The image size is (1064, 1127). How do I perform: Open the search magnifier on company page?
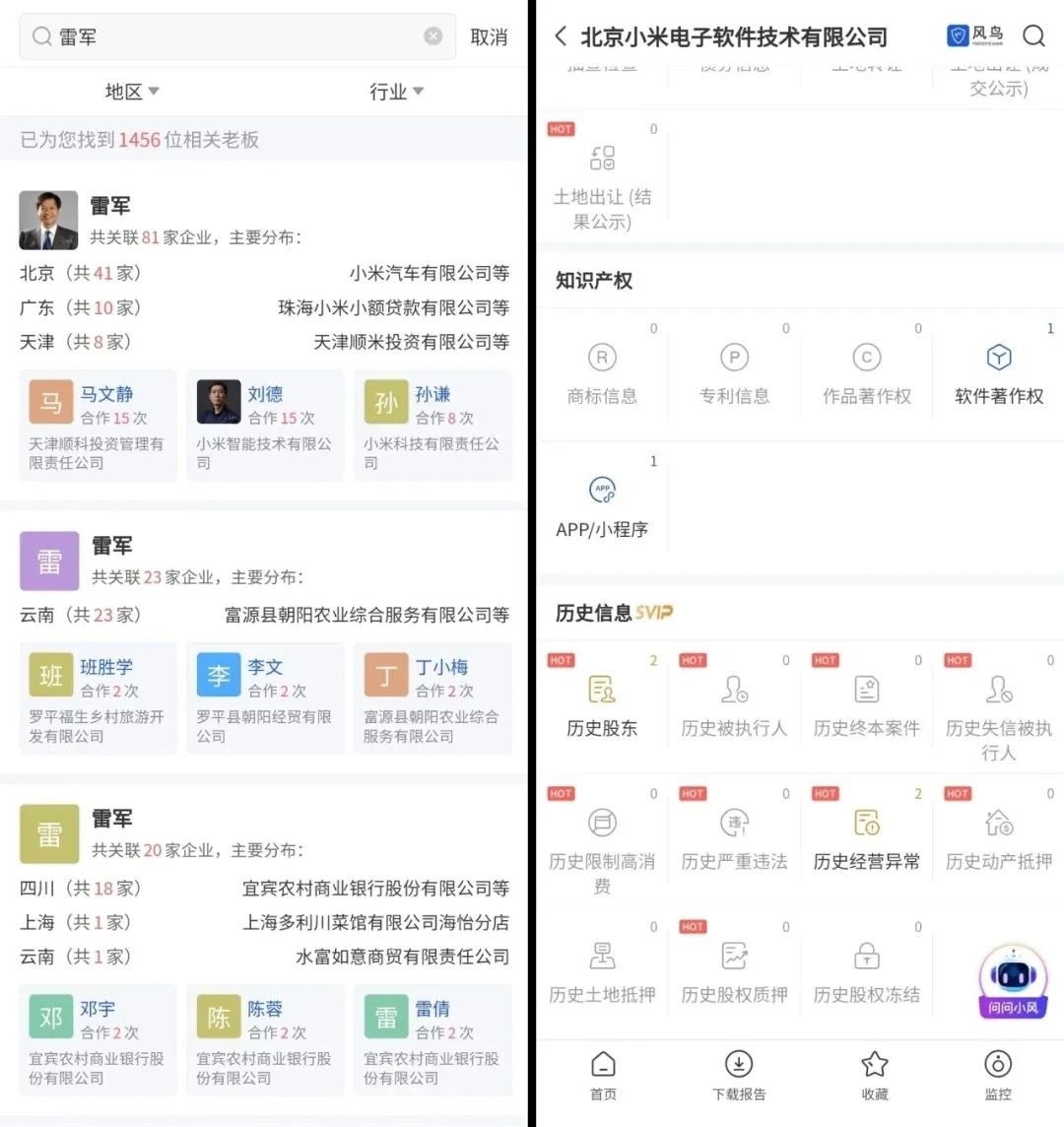pos(1033,36)
